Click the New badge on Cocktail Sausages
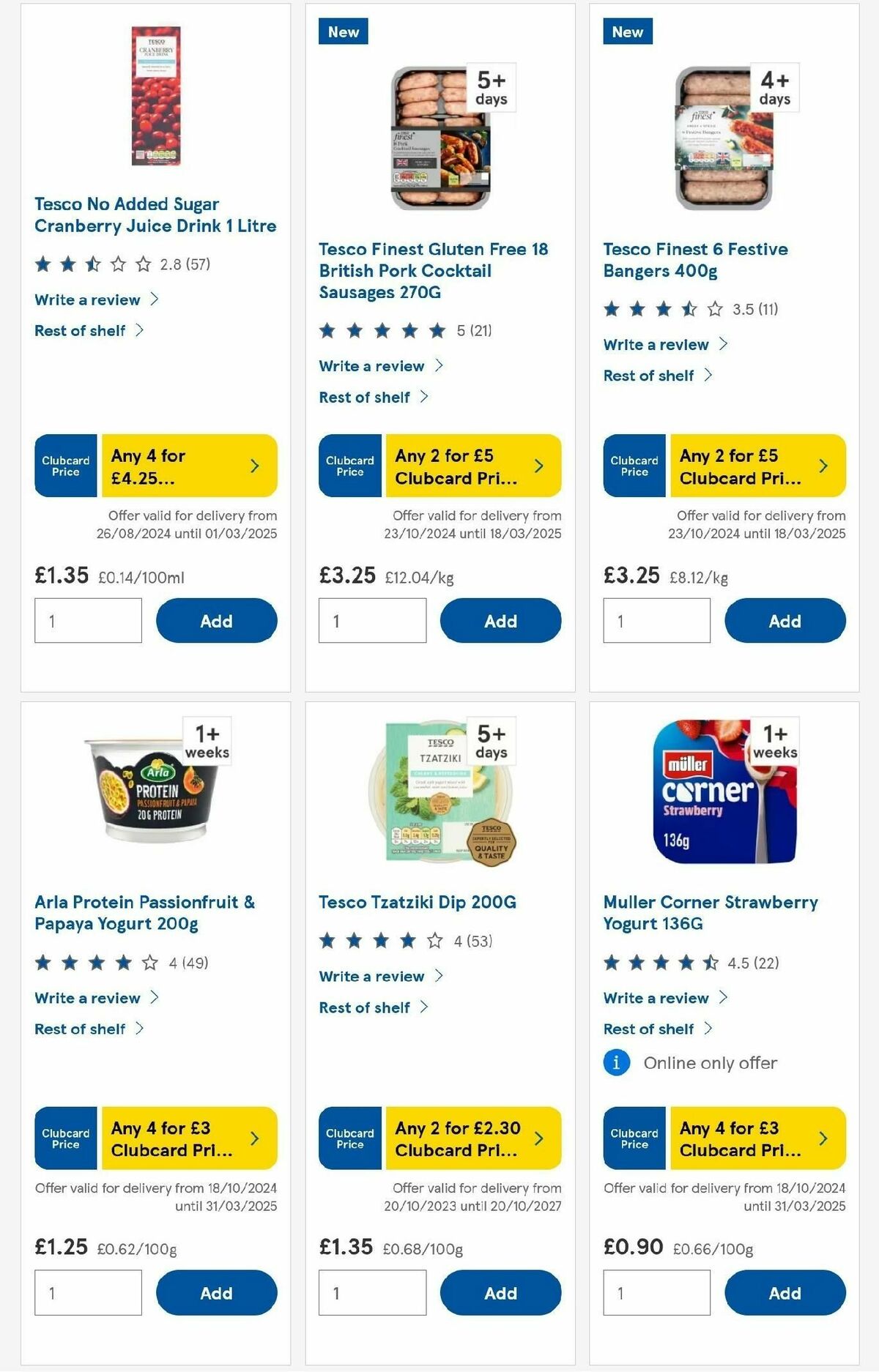 click(342, 31)
